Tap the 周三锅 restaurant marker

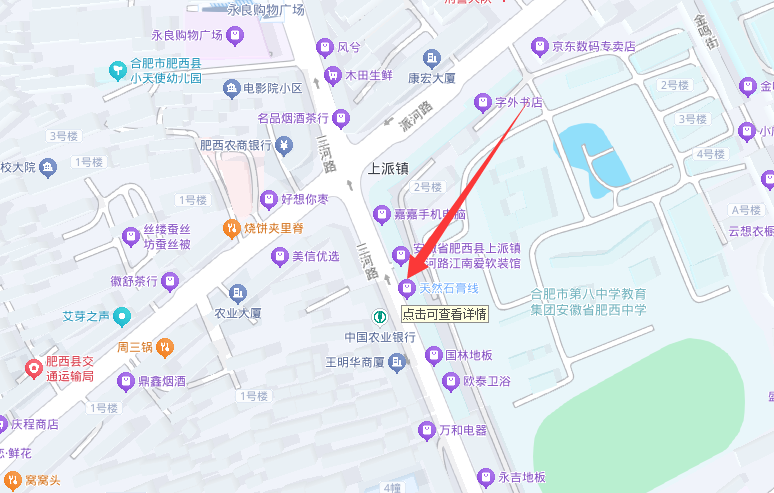coord(165,348)
